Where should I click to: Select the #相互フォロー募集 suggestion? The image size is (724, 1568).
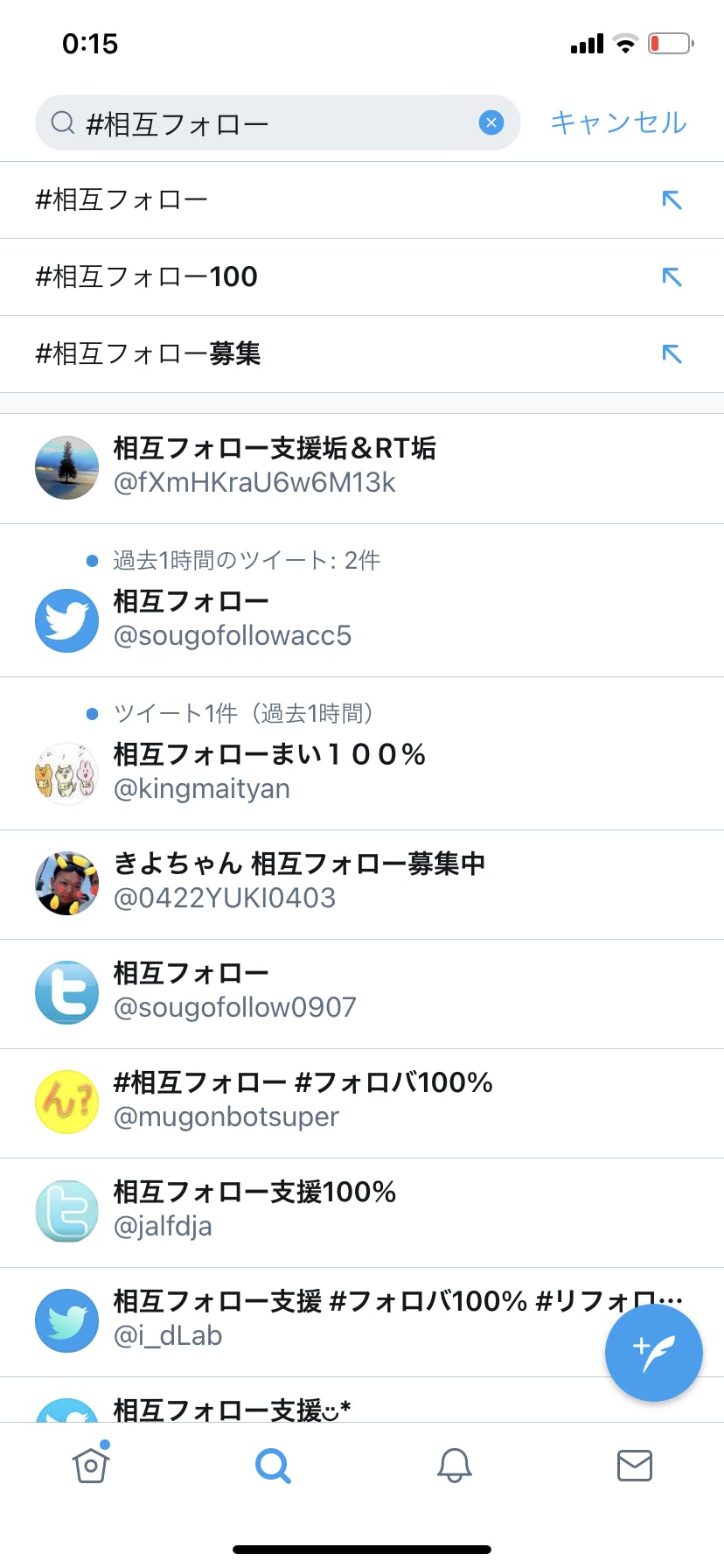tap(262, 353)
